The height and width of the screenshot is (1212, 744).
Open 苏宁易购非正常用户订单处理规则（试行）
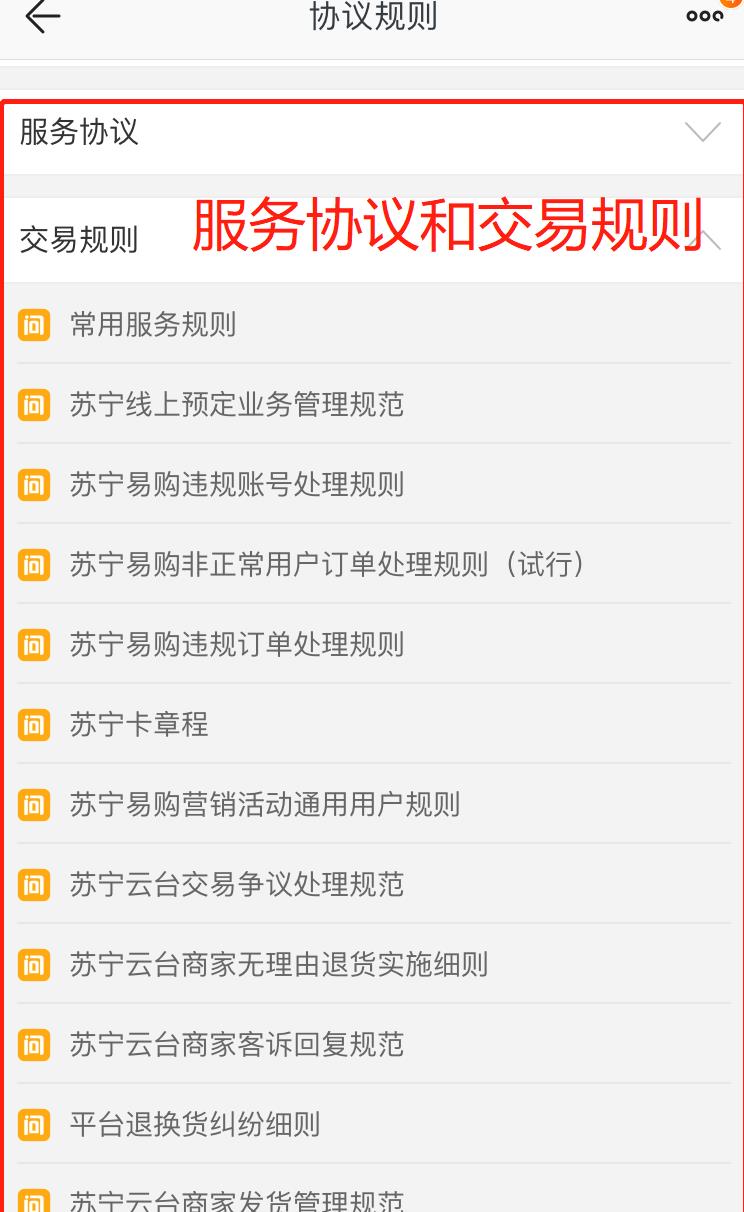coord(372,564)
